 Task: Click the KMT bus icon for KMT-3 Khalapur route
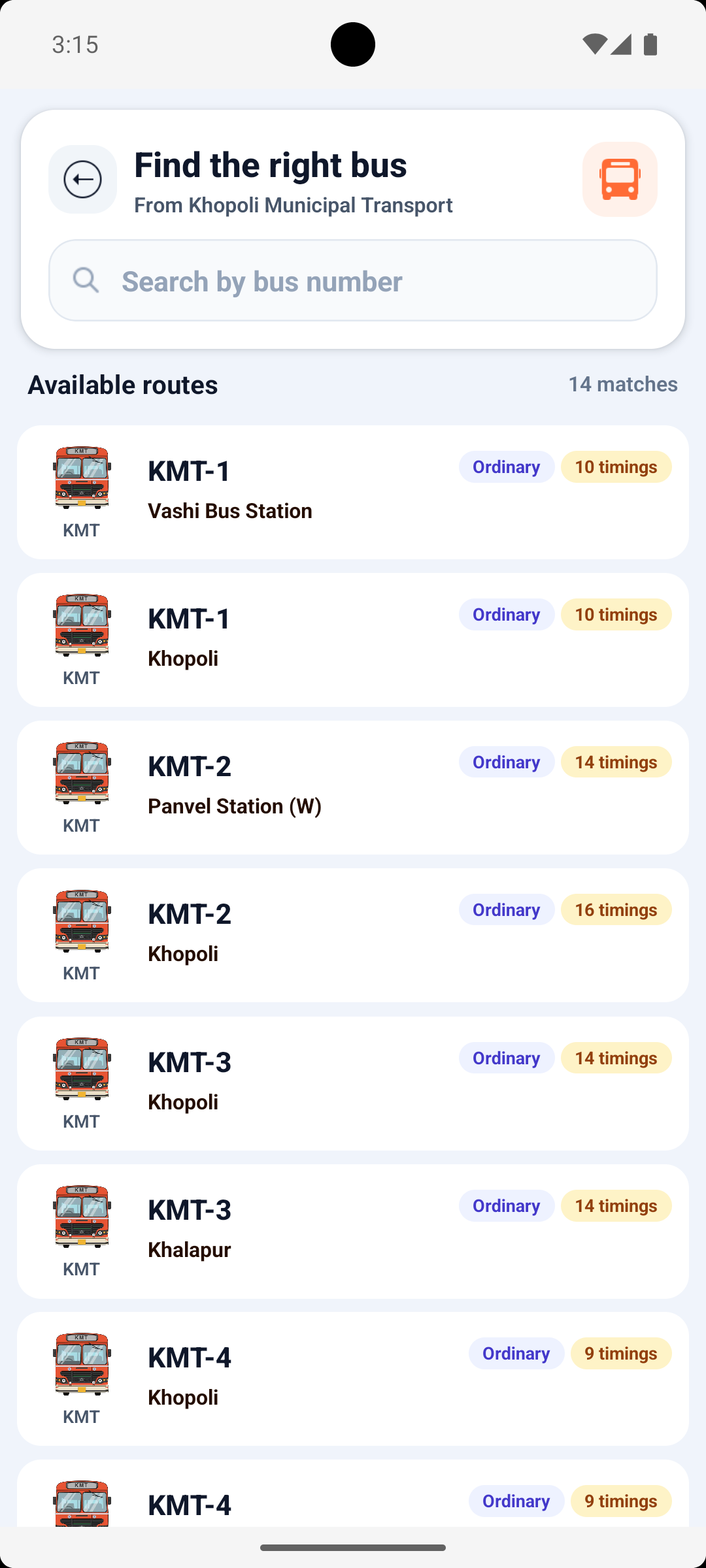pos(80,1215)
